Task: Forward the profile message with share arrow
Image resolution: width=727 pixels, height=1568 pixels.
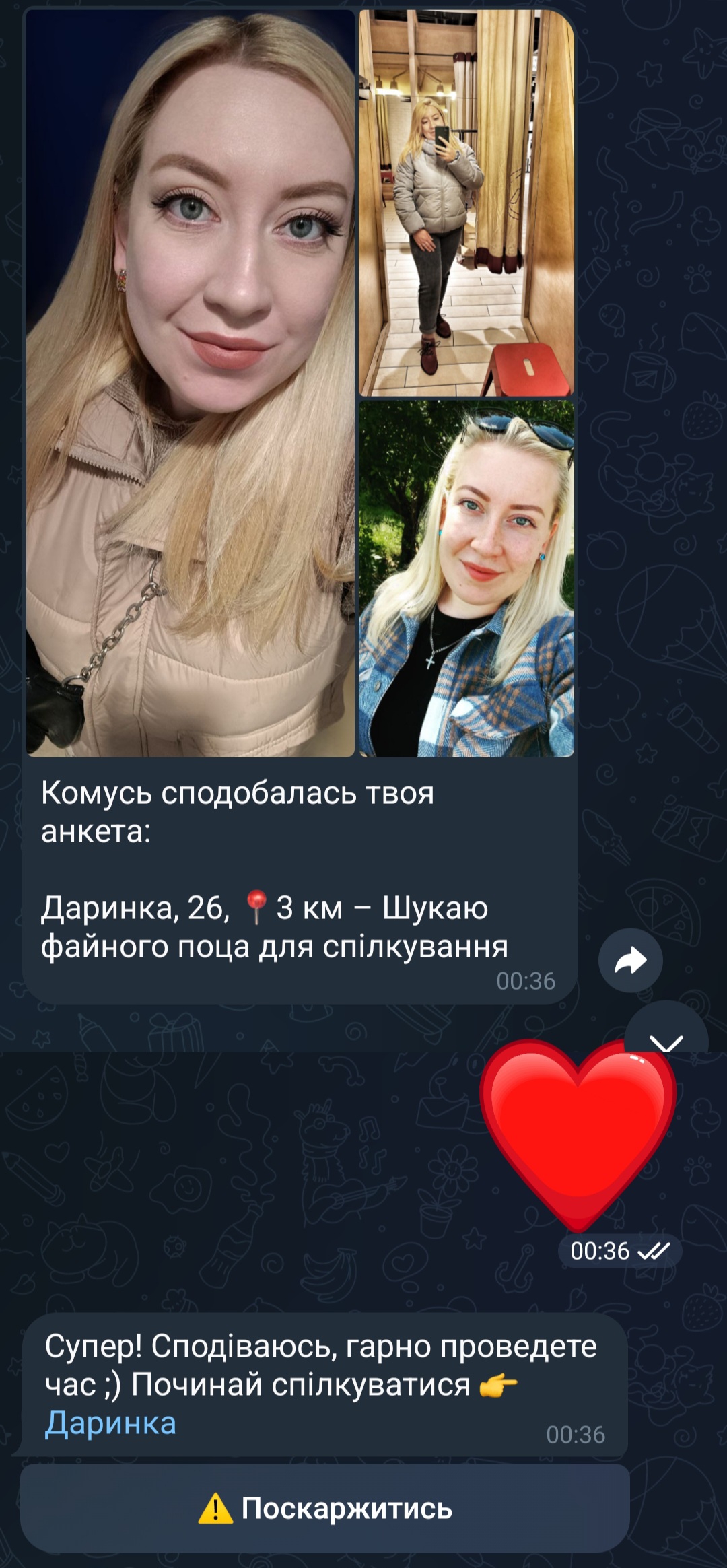Action: tap(631, 961)
